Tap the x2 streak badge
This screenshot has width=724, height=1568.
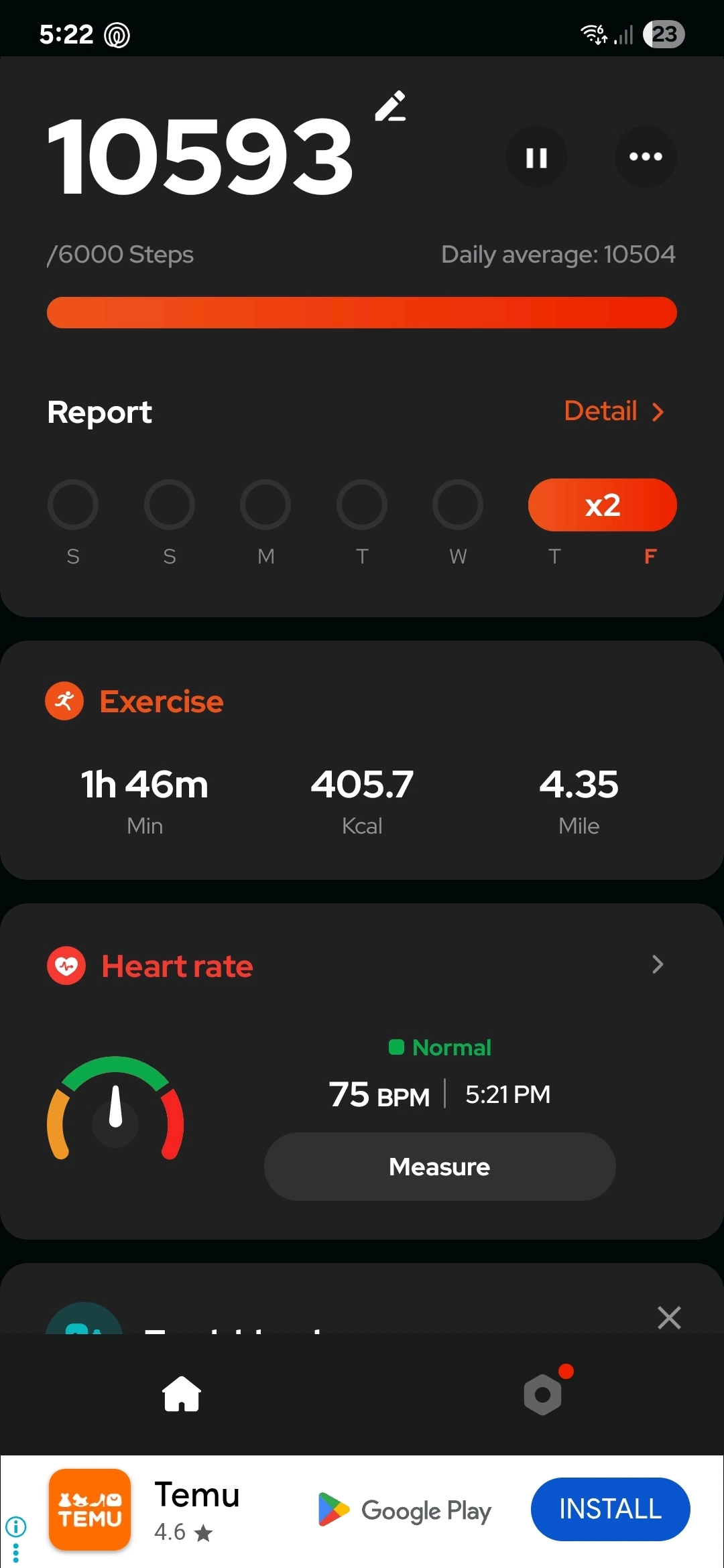click(x=602, y=505)
